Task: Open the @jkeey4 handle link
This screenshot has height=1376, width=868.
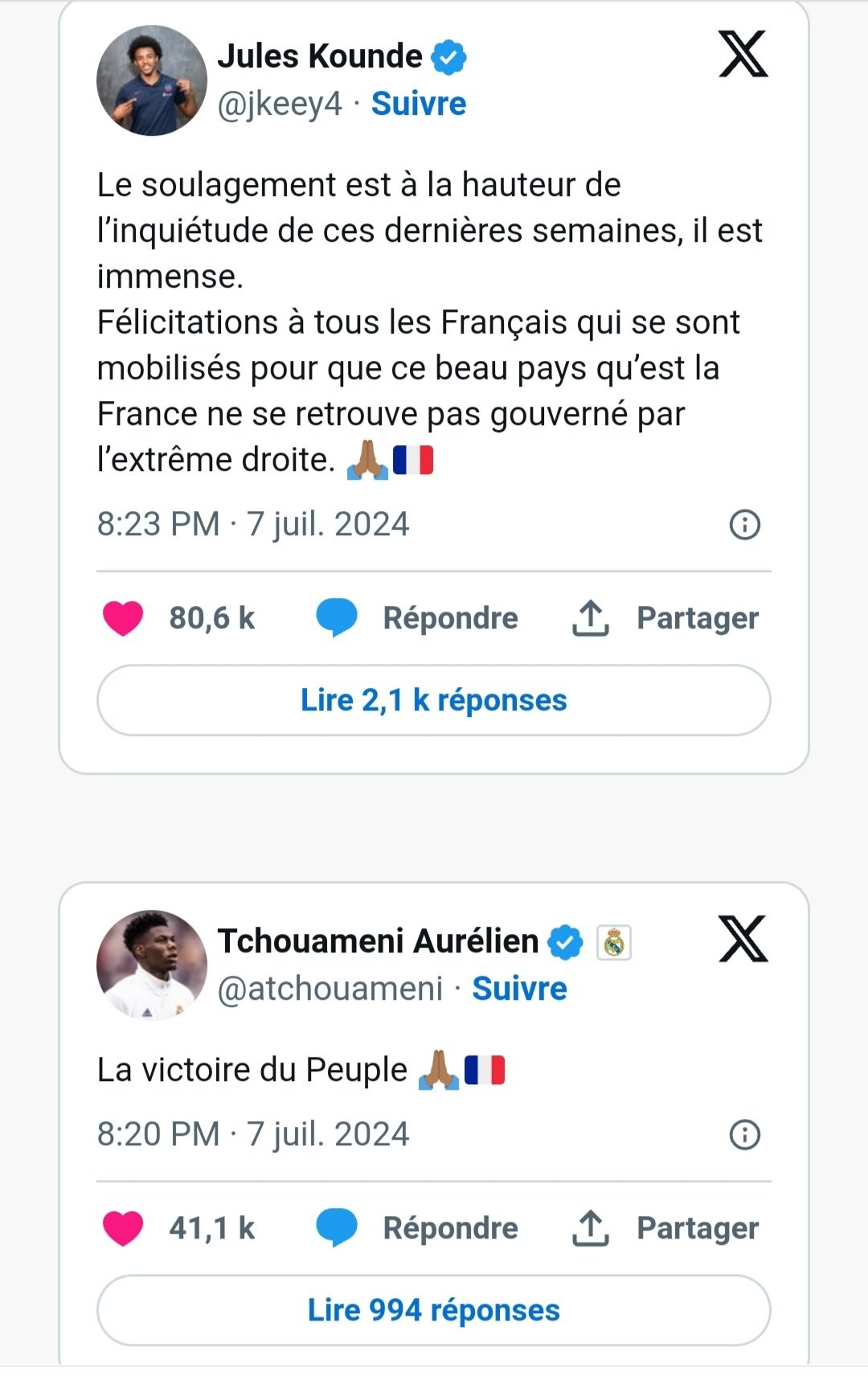Action: coord(280,104)
